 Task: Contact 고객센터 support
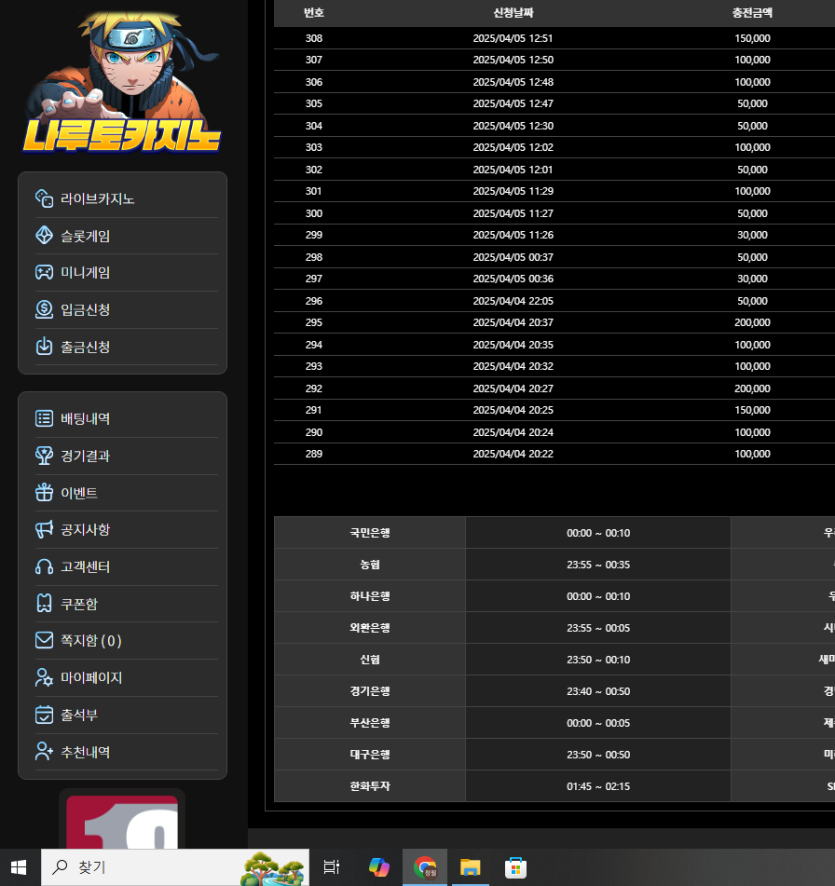coord(85,567)
